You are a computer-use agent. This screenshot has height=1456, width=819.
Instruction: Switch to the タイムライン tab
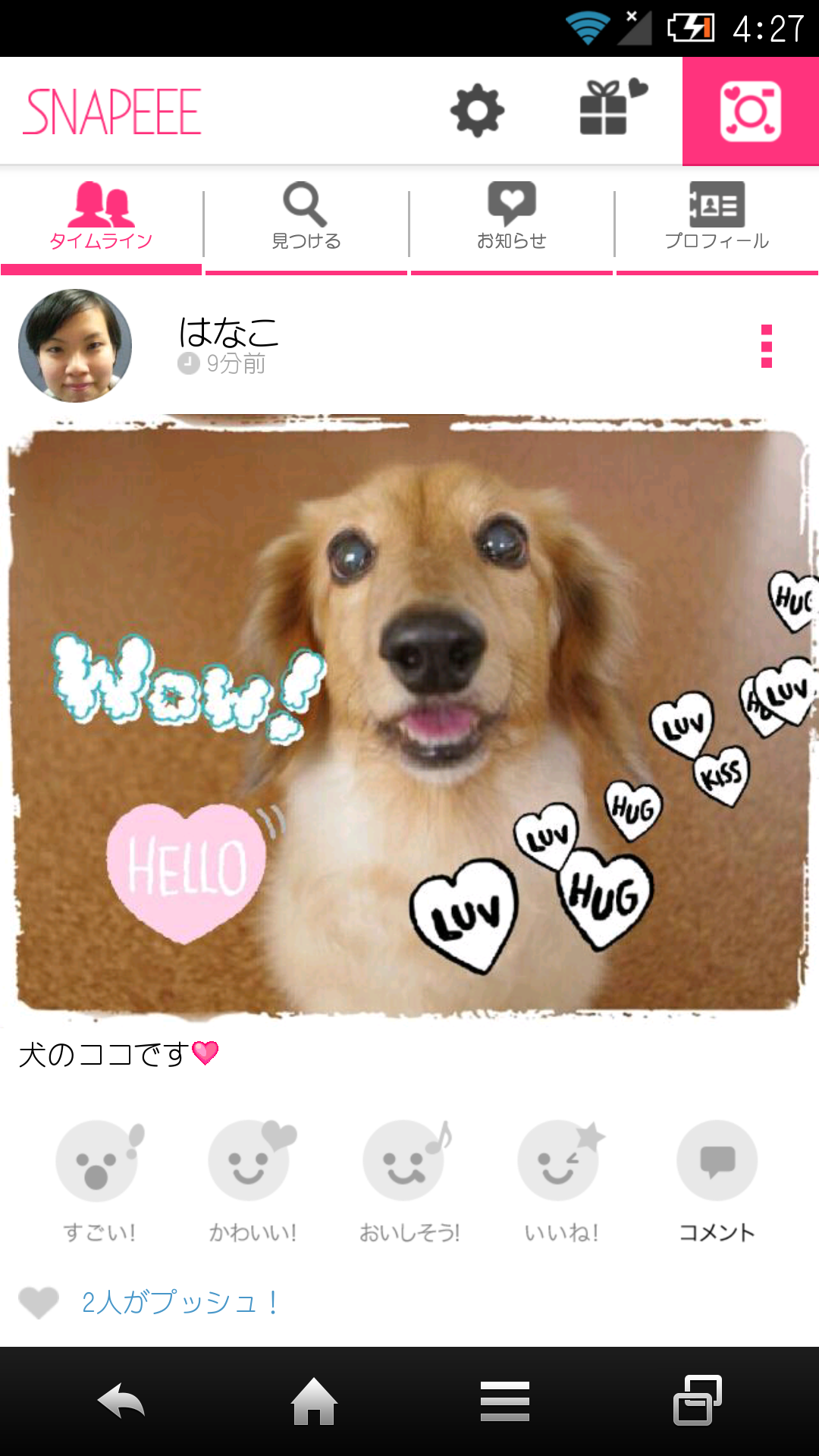(101, 218)
